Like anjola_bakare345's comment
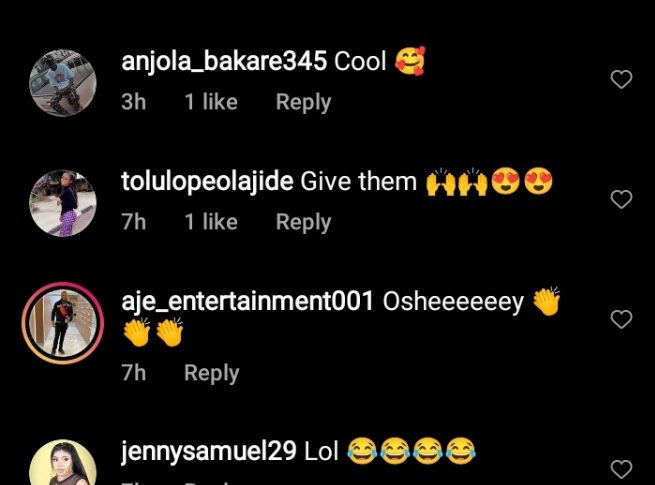 pyautogui.click(x=621, y=80)
